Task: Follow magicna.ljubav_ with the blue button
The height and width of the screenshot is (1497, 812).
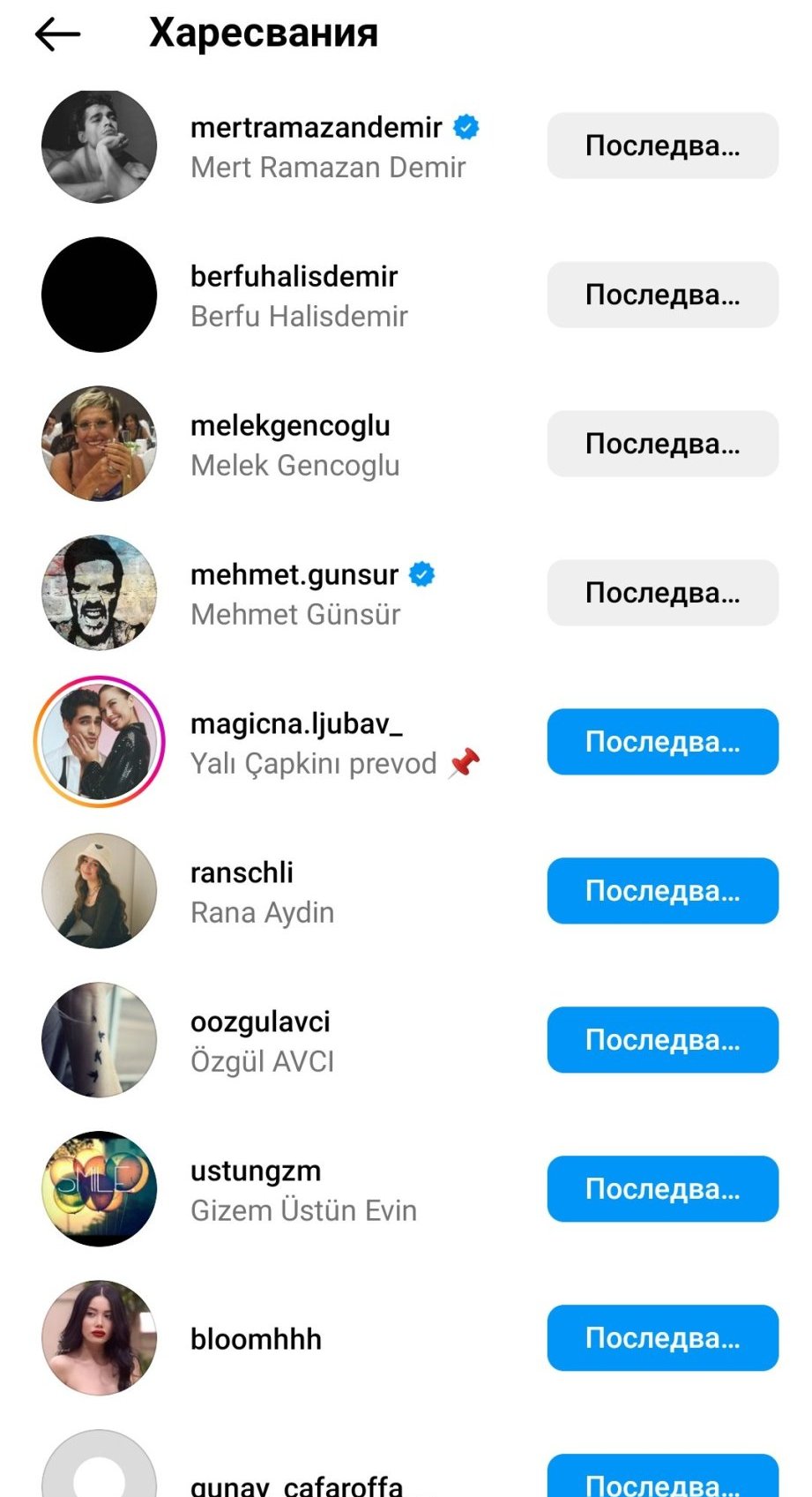Action: [x=662, y=742]
